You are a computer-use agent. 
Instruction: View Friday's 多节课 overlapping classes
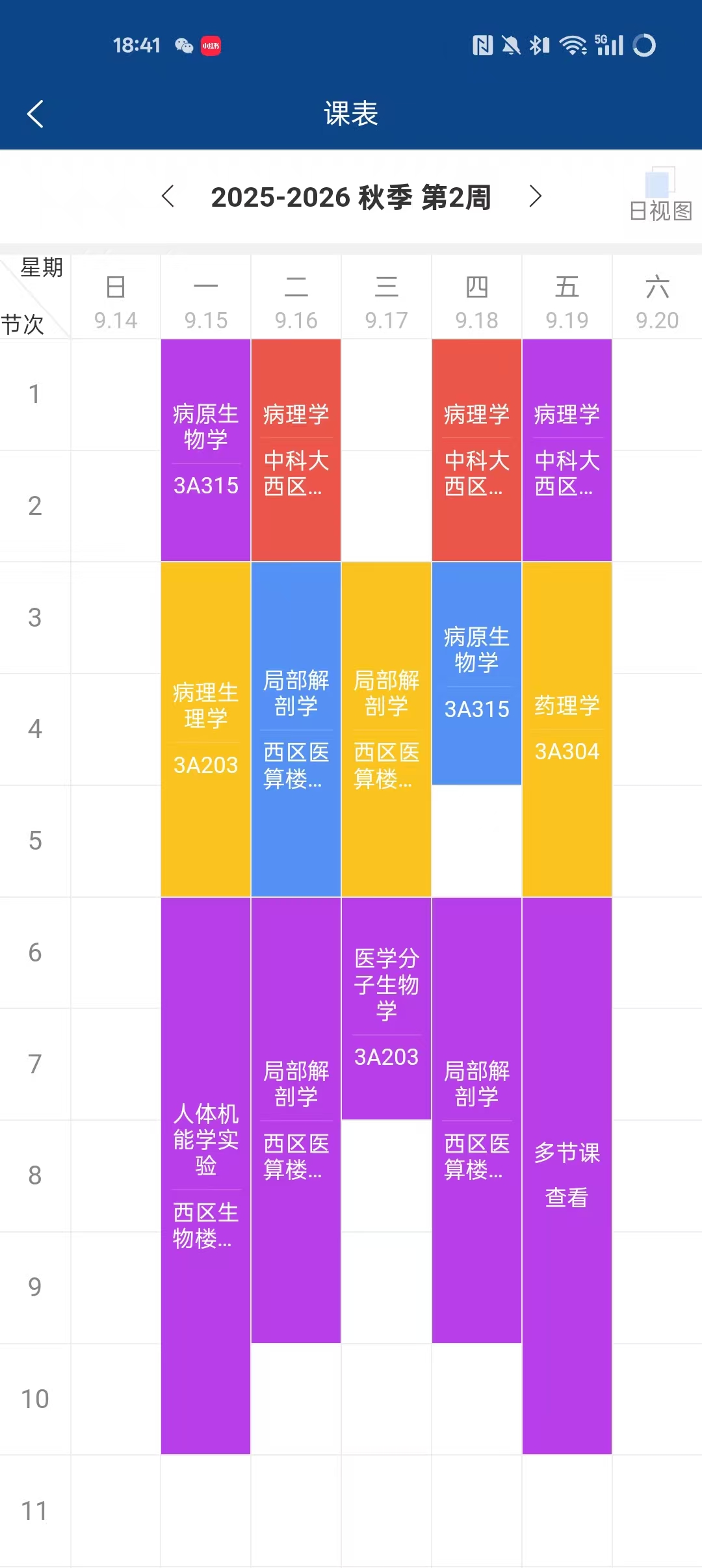pos(567,1175)
